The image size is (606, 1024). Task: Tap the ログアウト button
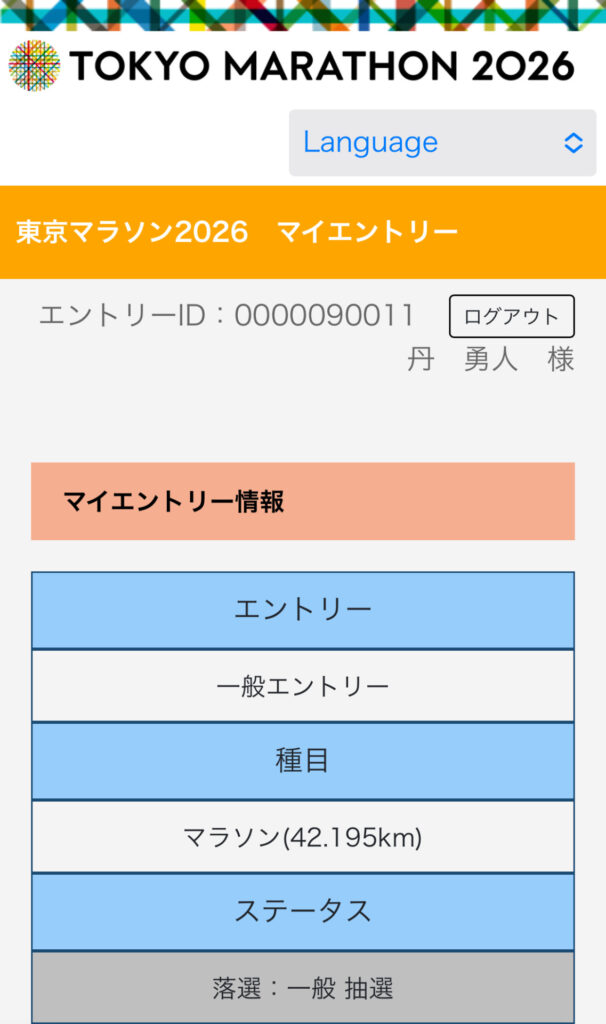click(x=511, y=316)
